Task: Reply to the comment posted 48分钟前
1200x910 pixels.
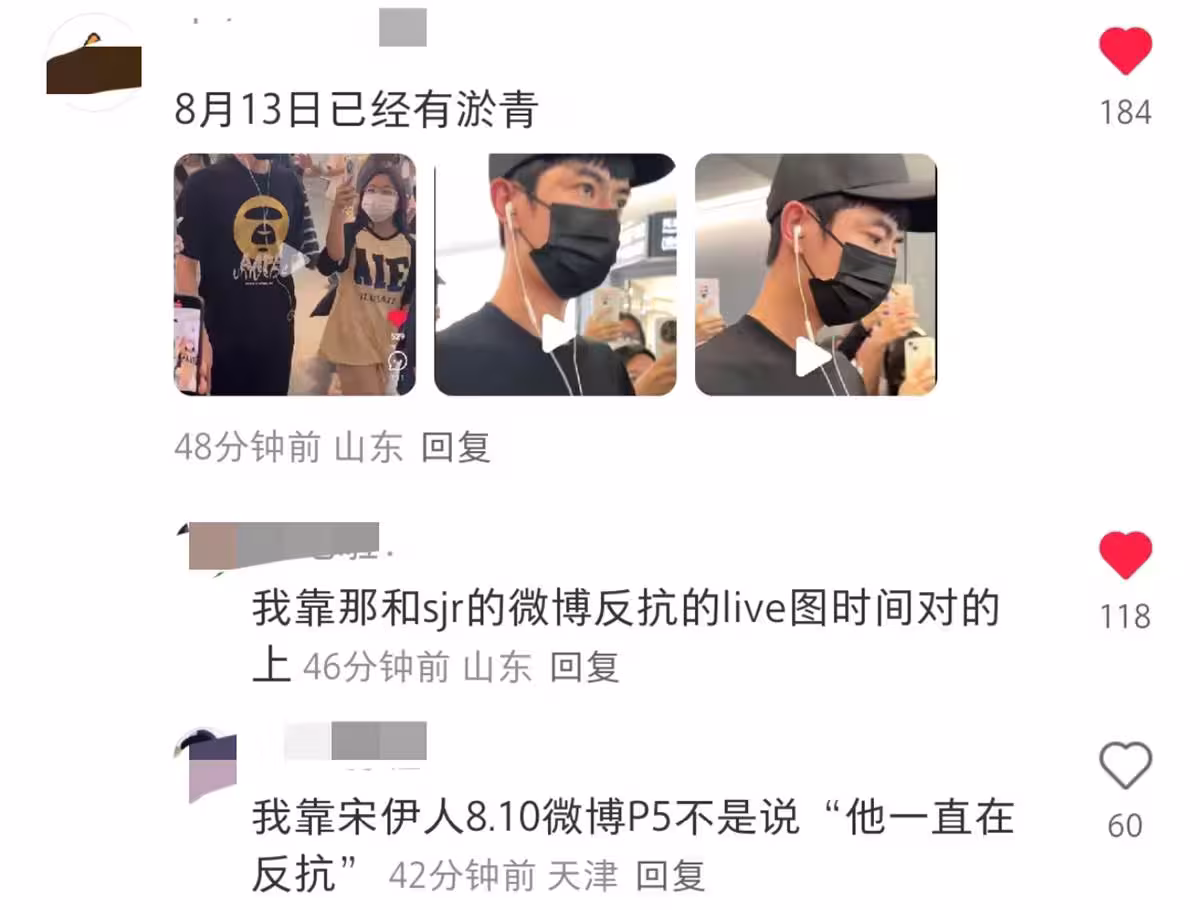Action: [456, 447]
